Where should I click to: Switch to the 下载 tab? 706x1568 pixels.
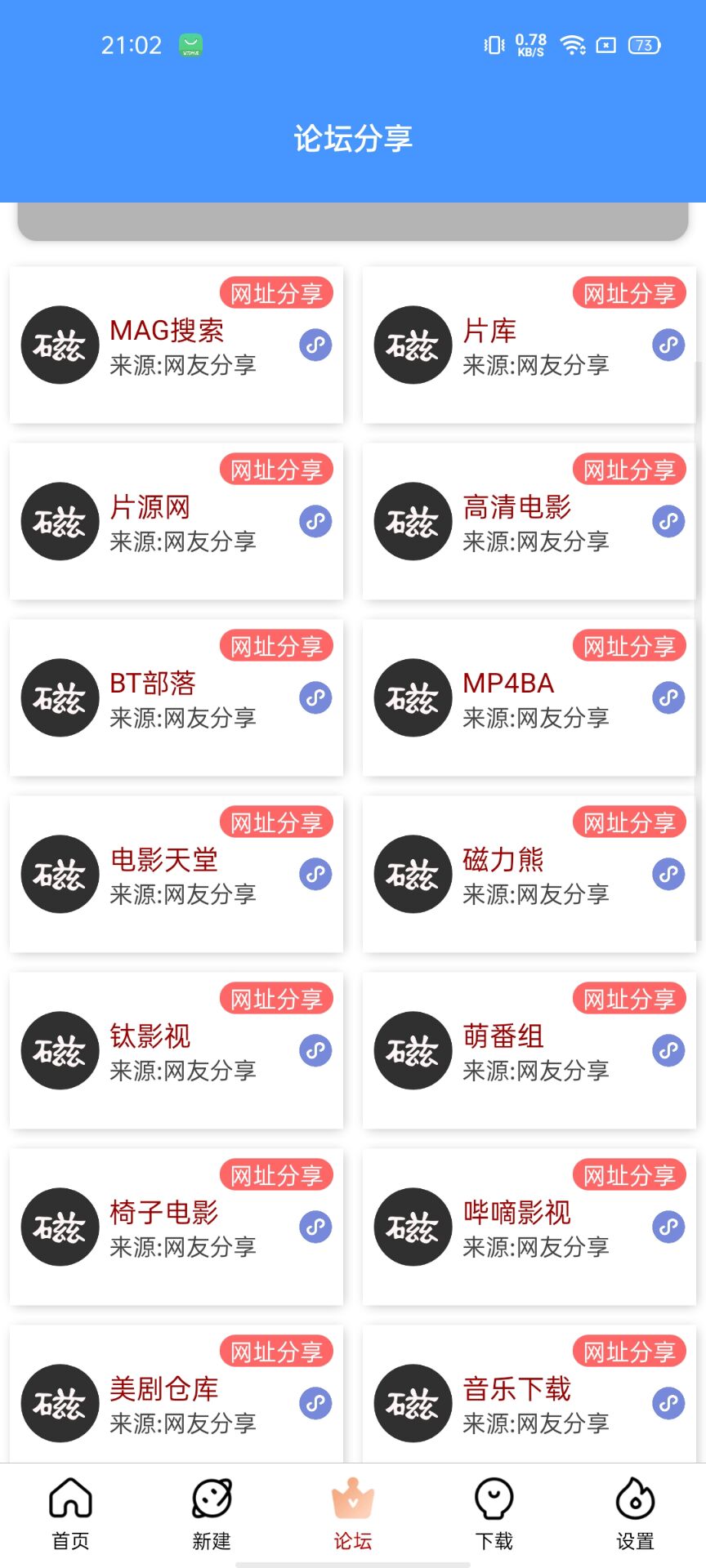coord(494,1514)
